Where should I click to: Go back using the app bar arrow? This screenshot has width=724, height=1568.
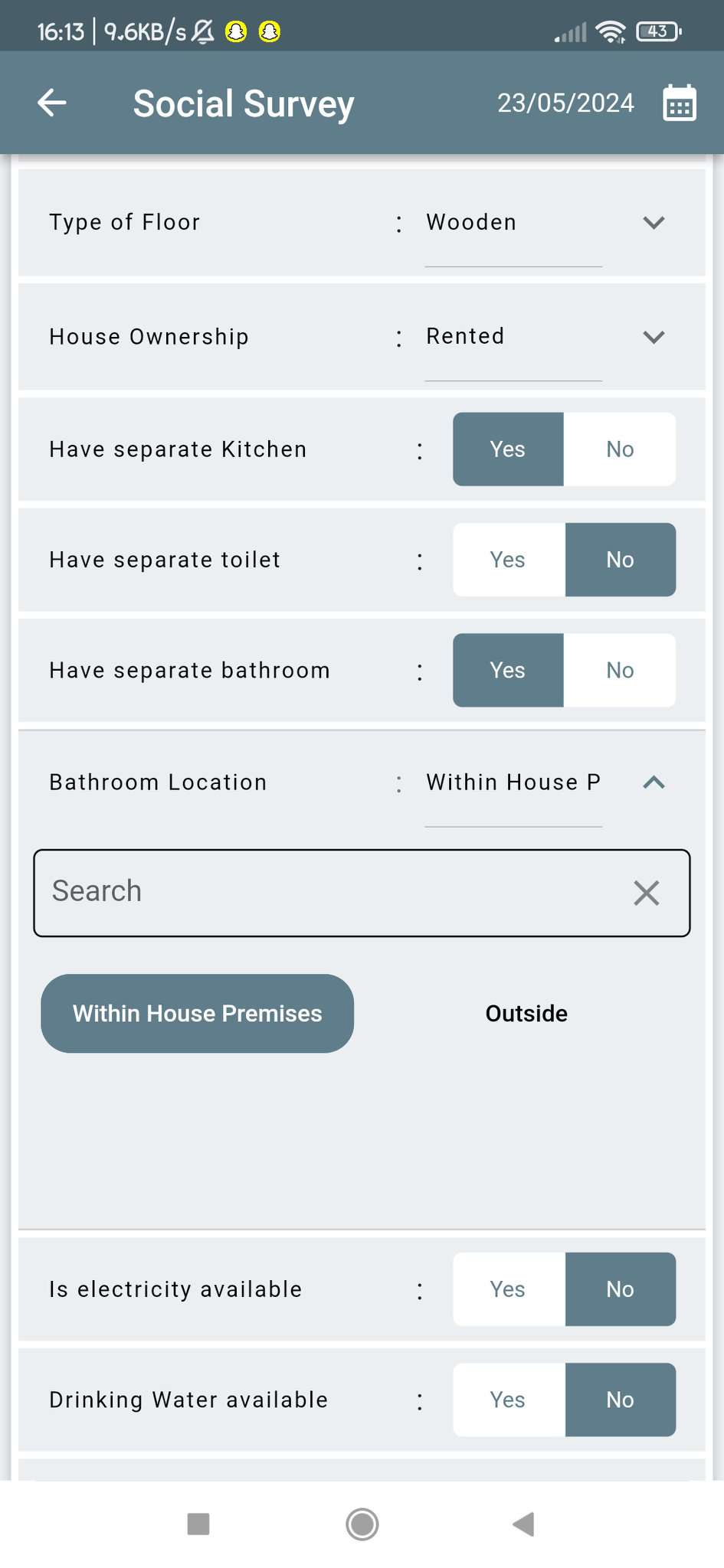click(52, 103)
